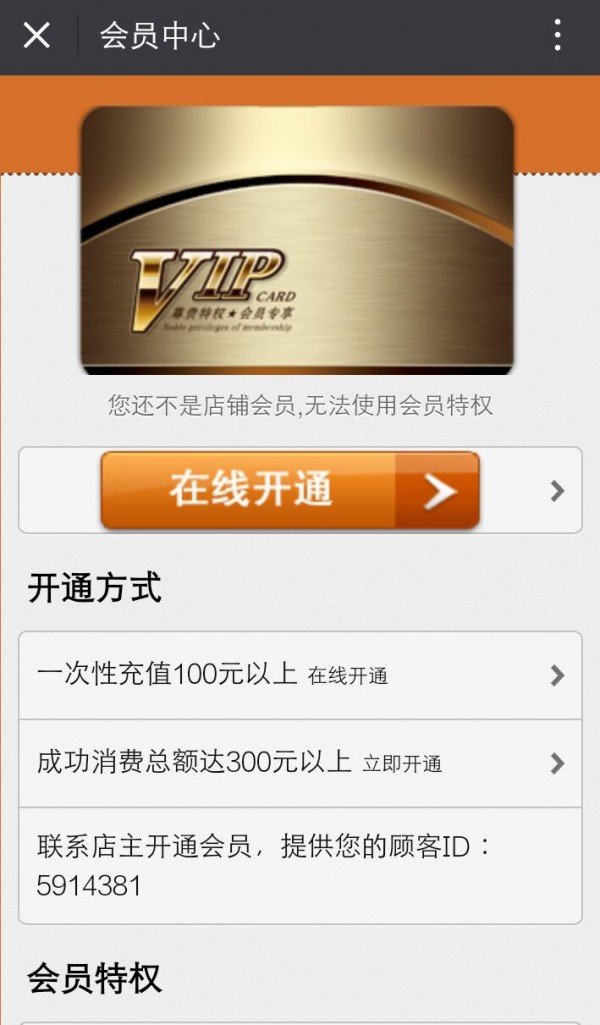Open 成功消费总额达300元以上 立即开通 row
This screenshot has width=600, height=1025.
click(x=299, y=763)
